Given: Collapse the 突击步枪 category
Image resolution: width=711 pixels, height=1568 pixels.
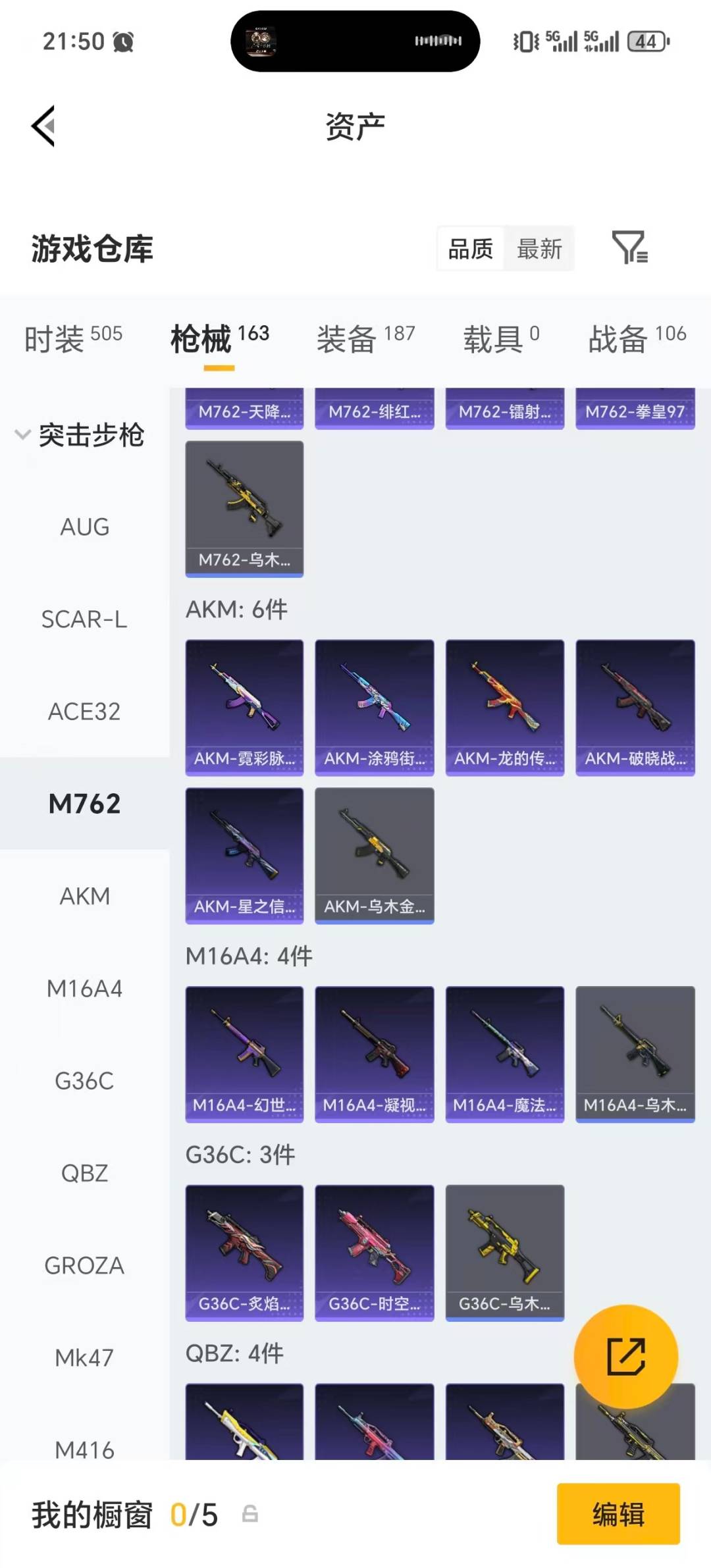Looking at the screenshot, I should click(x=79, y=435).
